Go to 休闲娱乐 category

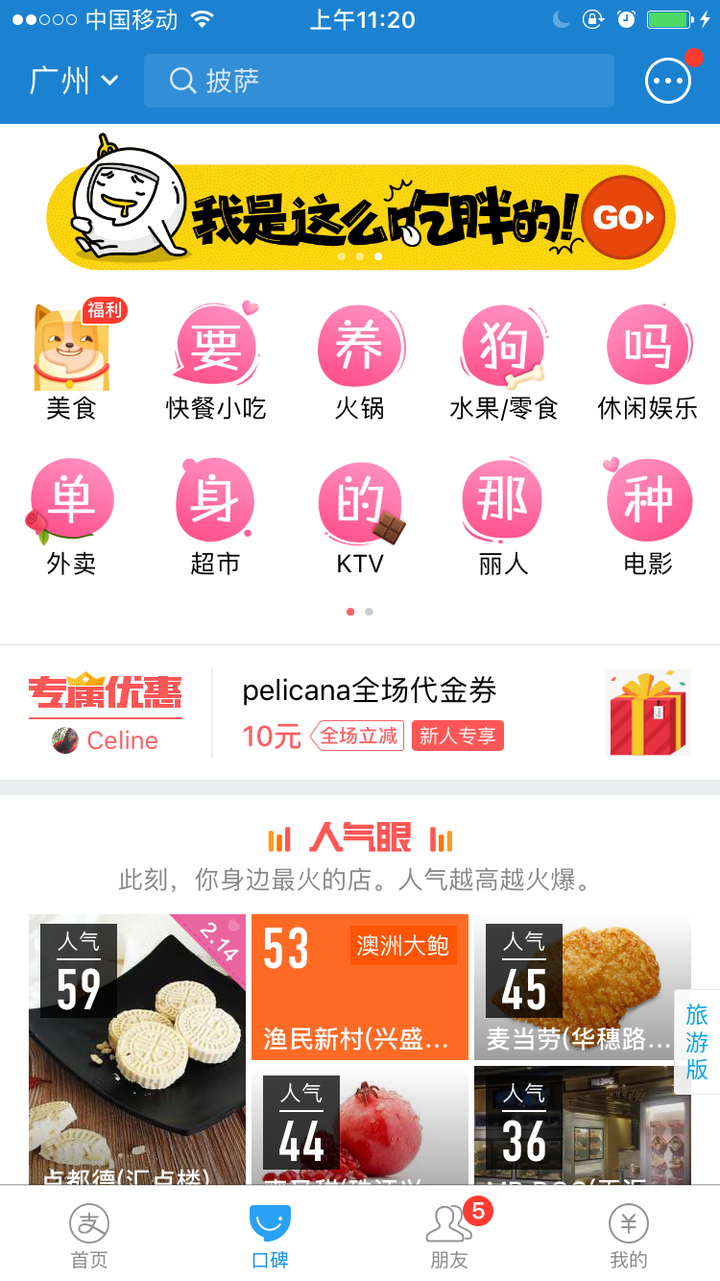click(x=648, y=362)
